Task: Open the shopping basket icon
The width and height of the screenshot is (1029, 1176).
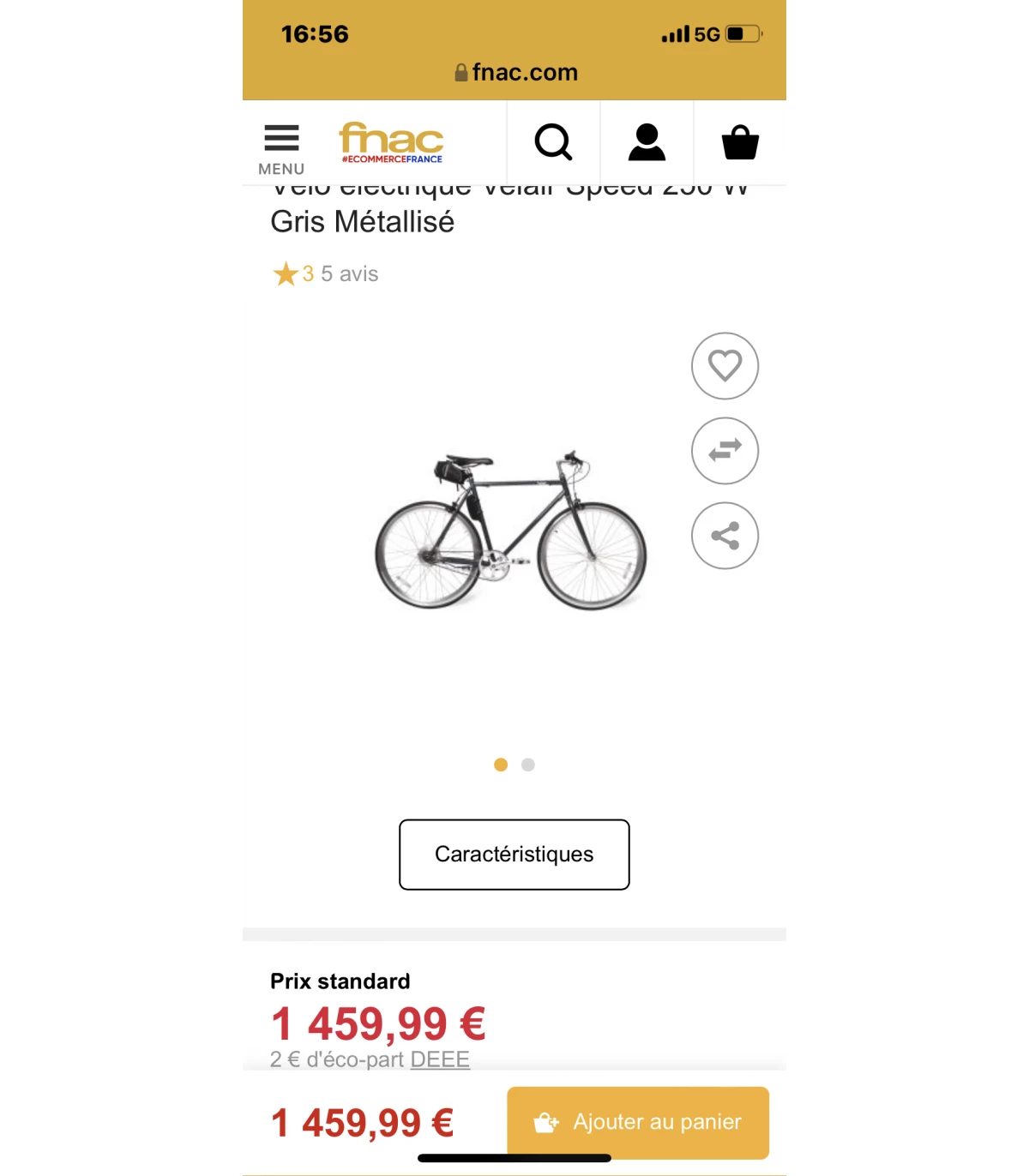Action: point(740,142)
